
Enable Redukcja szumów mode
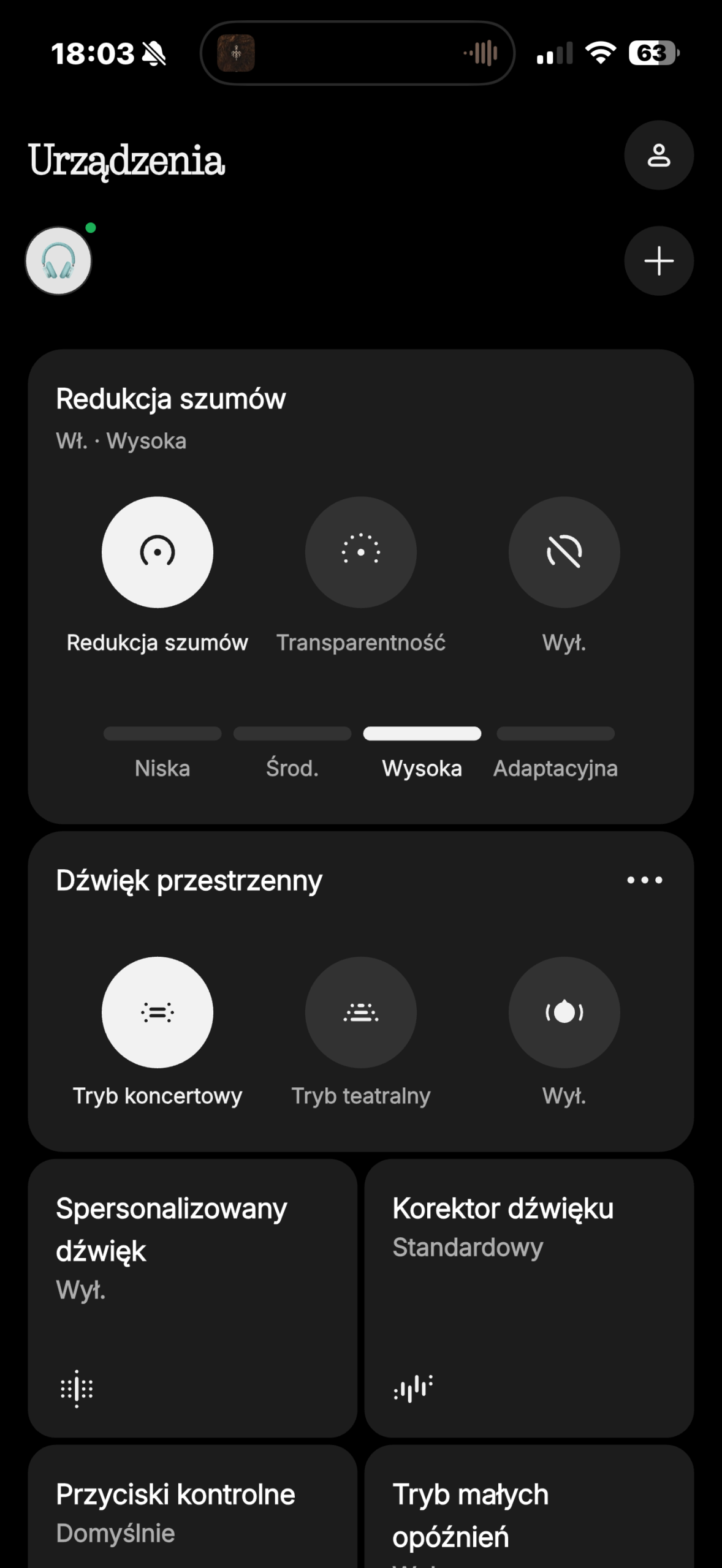(158, 552)
